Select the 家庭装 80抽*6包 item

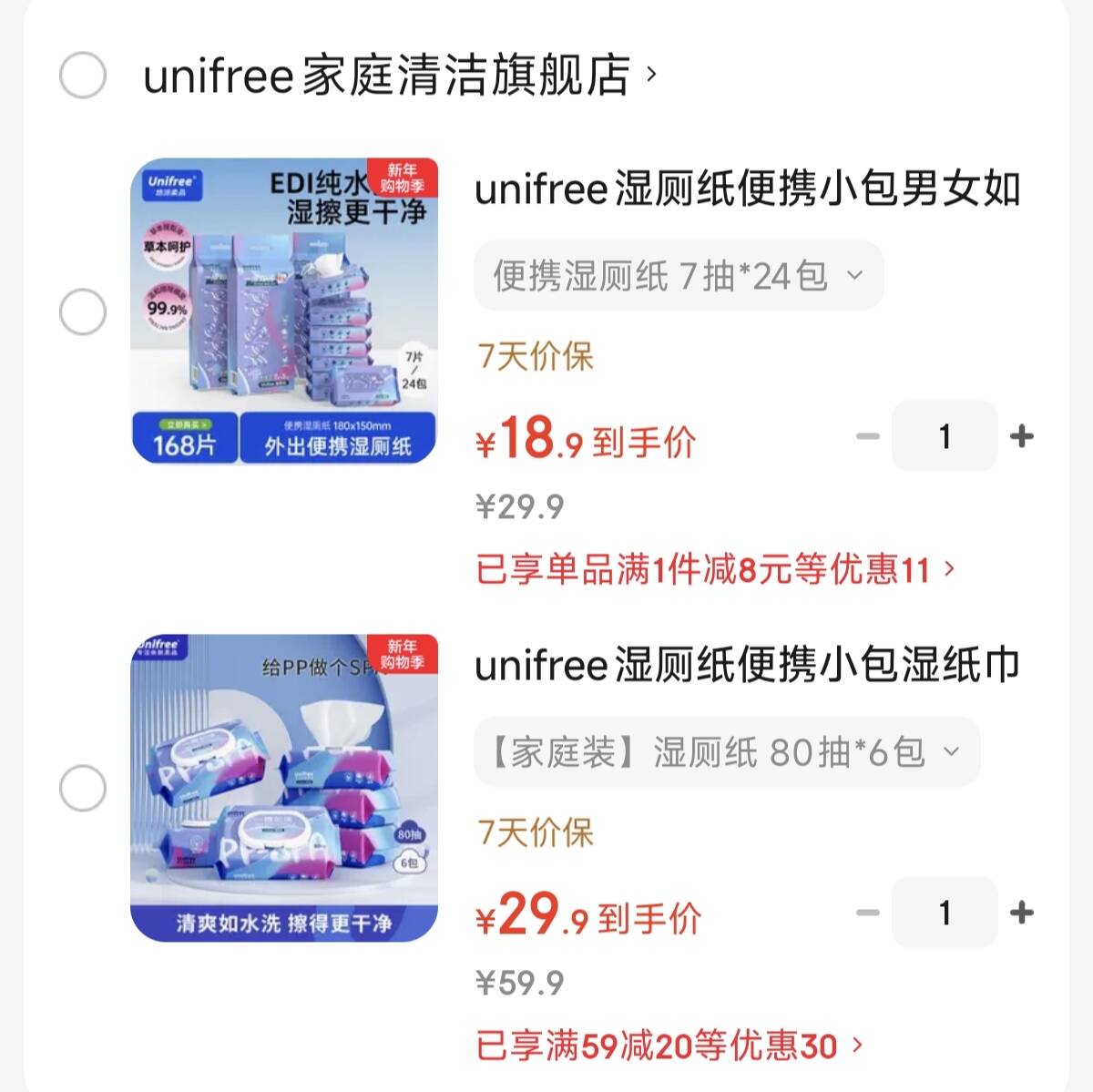pos(83,788)
